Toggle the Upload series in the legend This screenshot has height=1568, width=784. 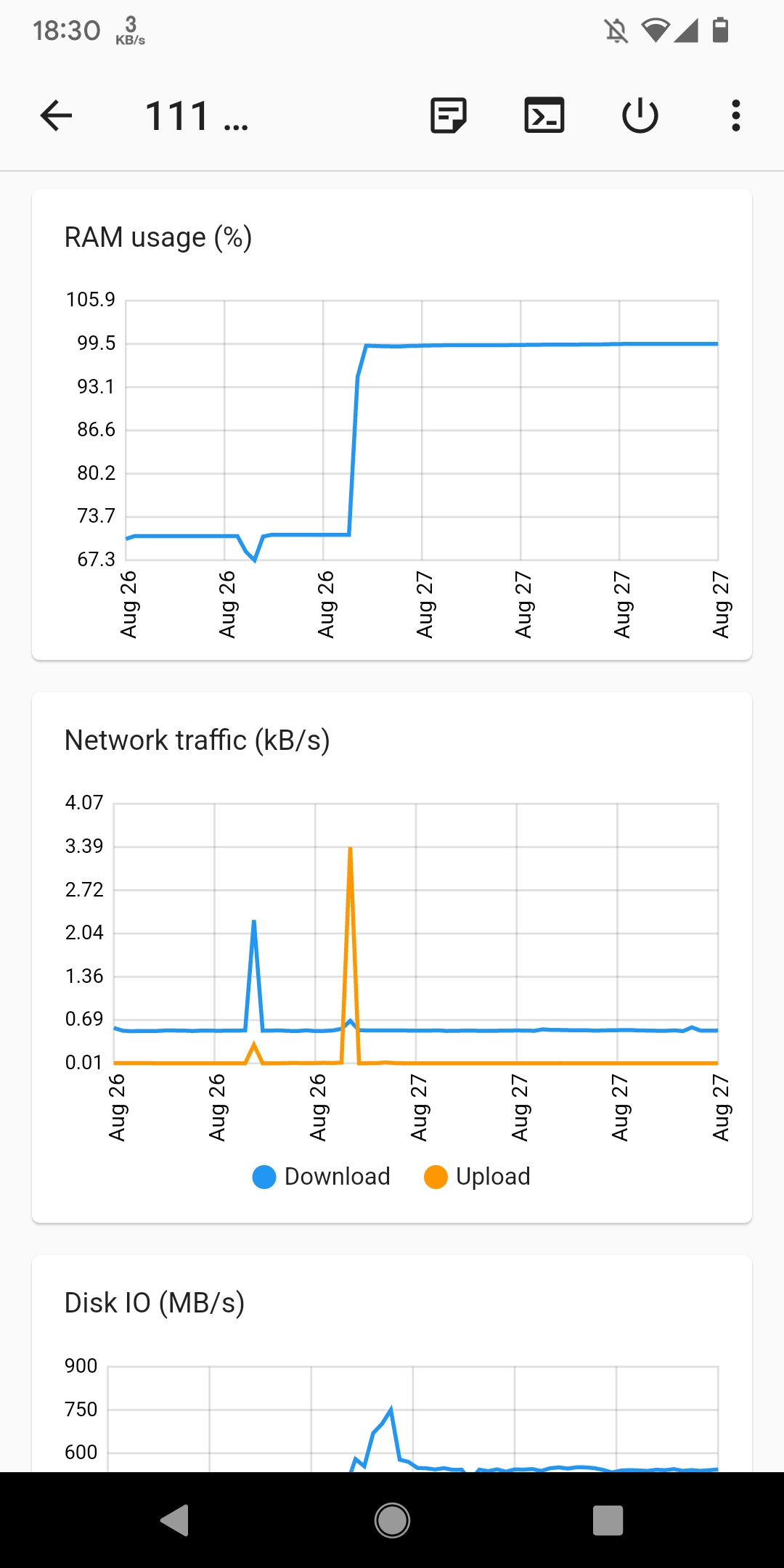tap(478, 1177)
